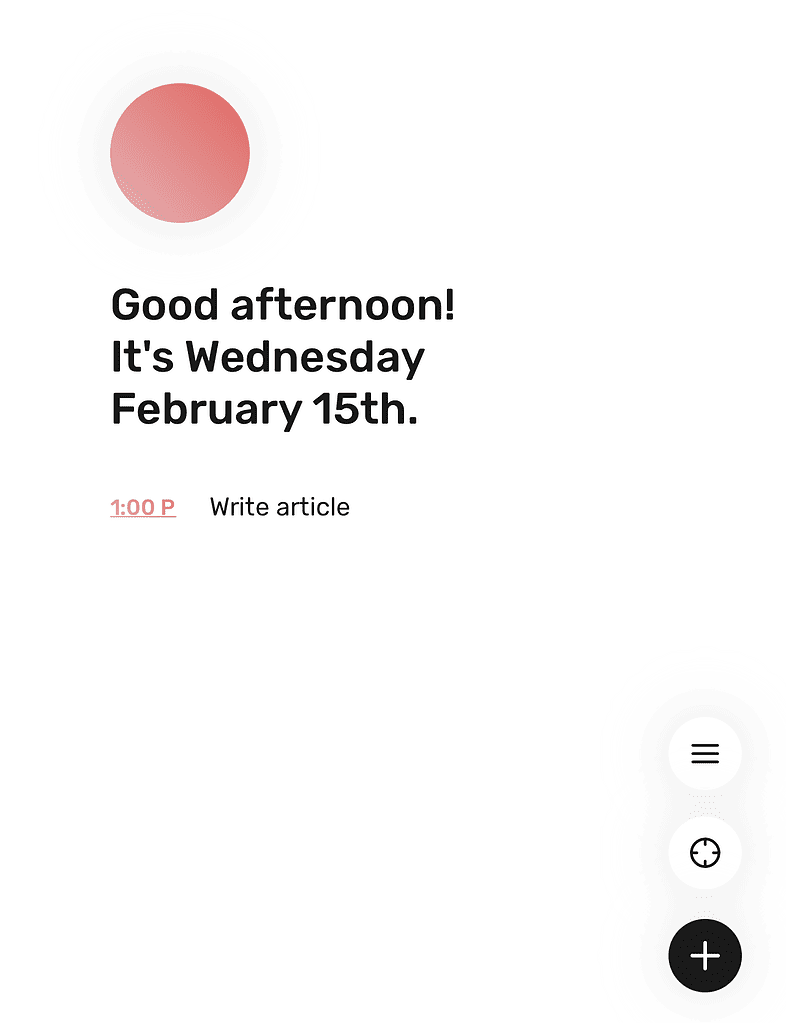
Task: Open the Write article task
Action: coord(279,507)
